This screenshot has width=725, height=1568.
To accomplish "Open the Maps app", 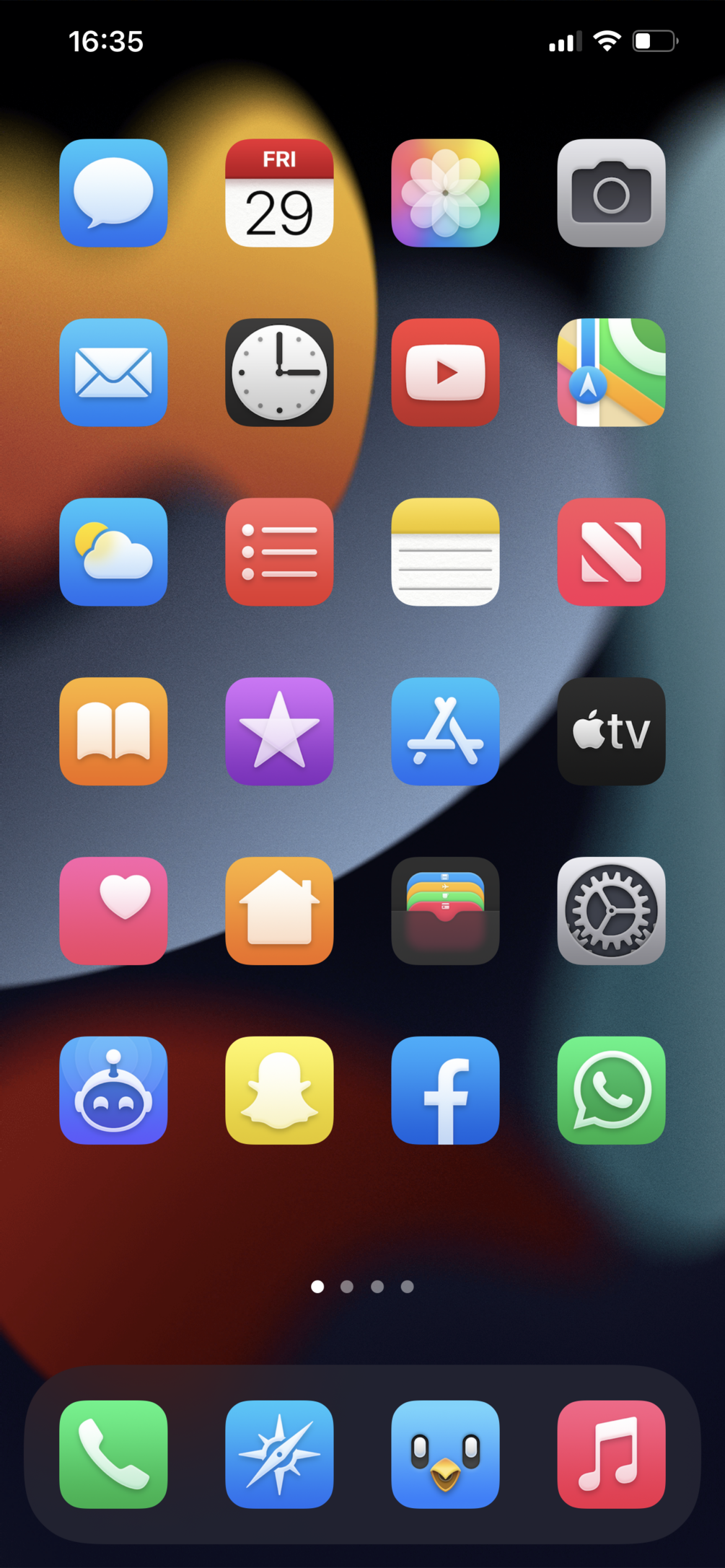I will pyautogui.click(x=611, y=372).
